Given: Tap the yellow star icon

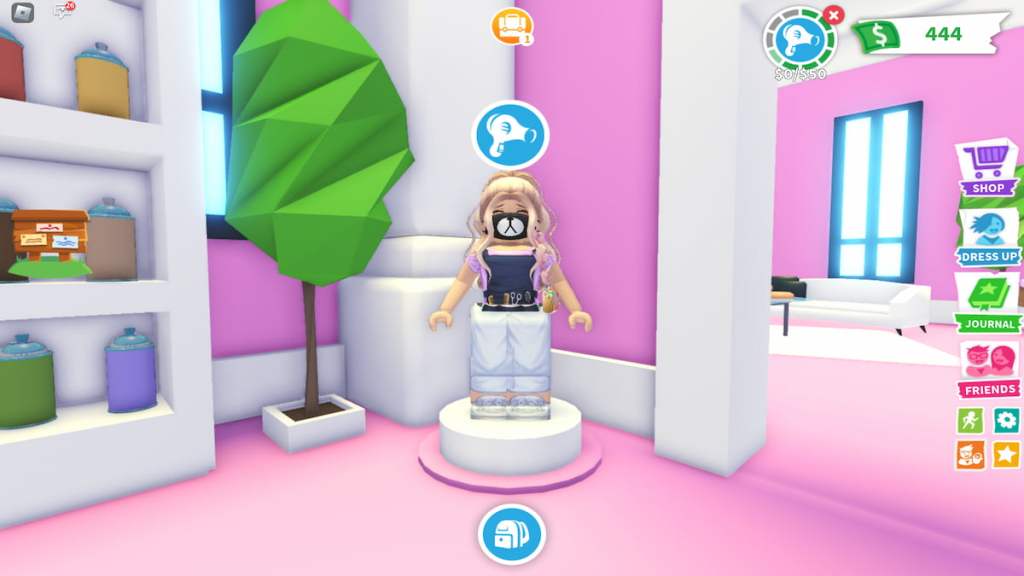Looking at the screenshot, I should pos(1006,455).
